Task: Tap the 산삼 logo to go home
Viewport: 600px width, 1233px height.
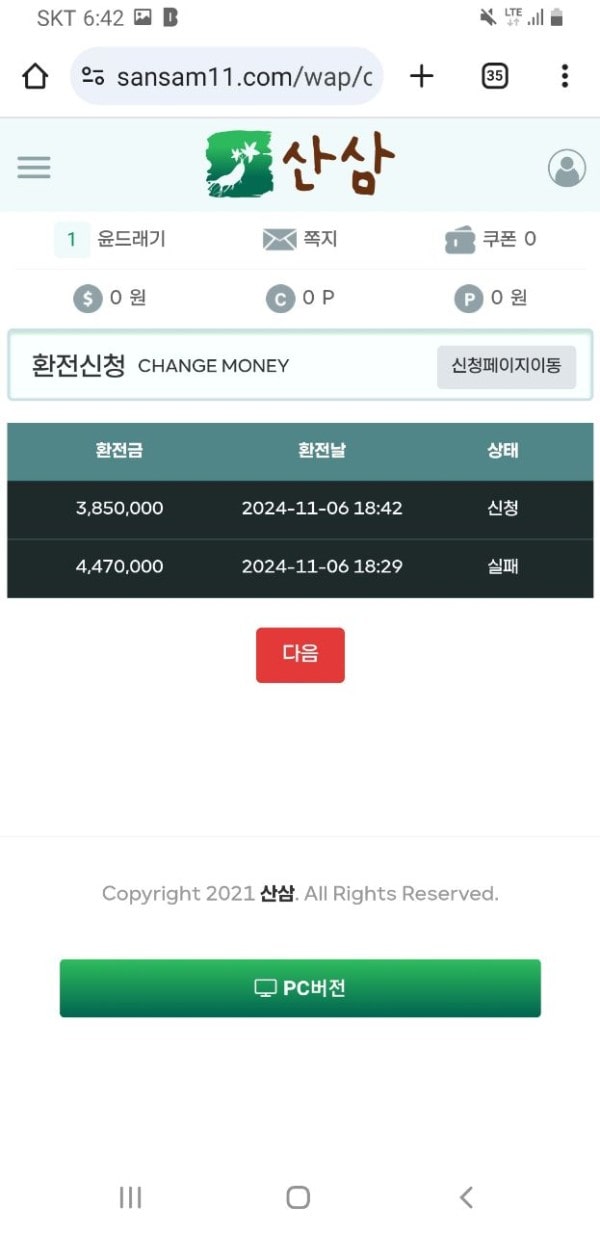Action: [x=300, y=166]
